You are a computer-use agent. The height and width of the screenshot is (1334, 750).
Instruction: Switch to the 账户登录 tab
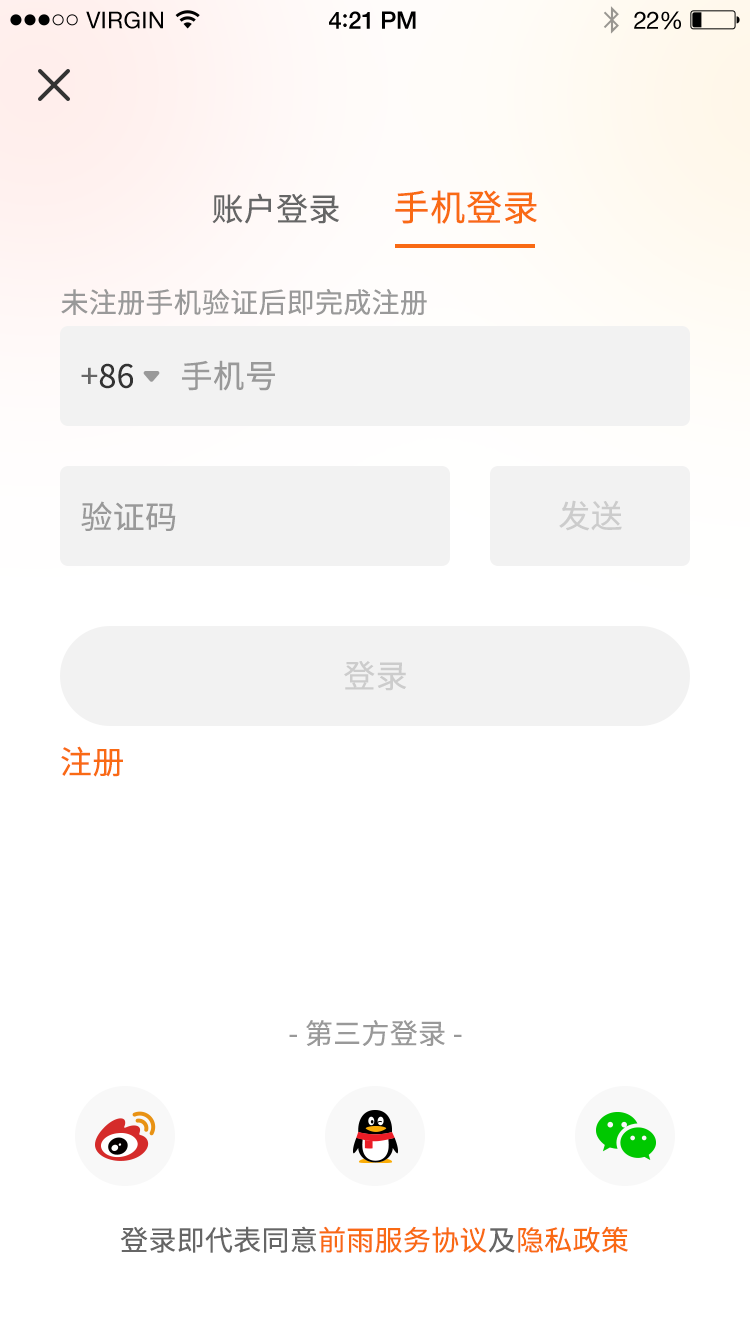point(275,210)
